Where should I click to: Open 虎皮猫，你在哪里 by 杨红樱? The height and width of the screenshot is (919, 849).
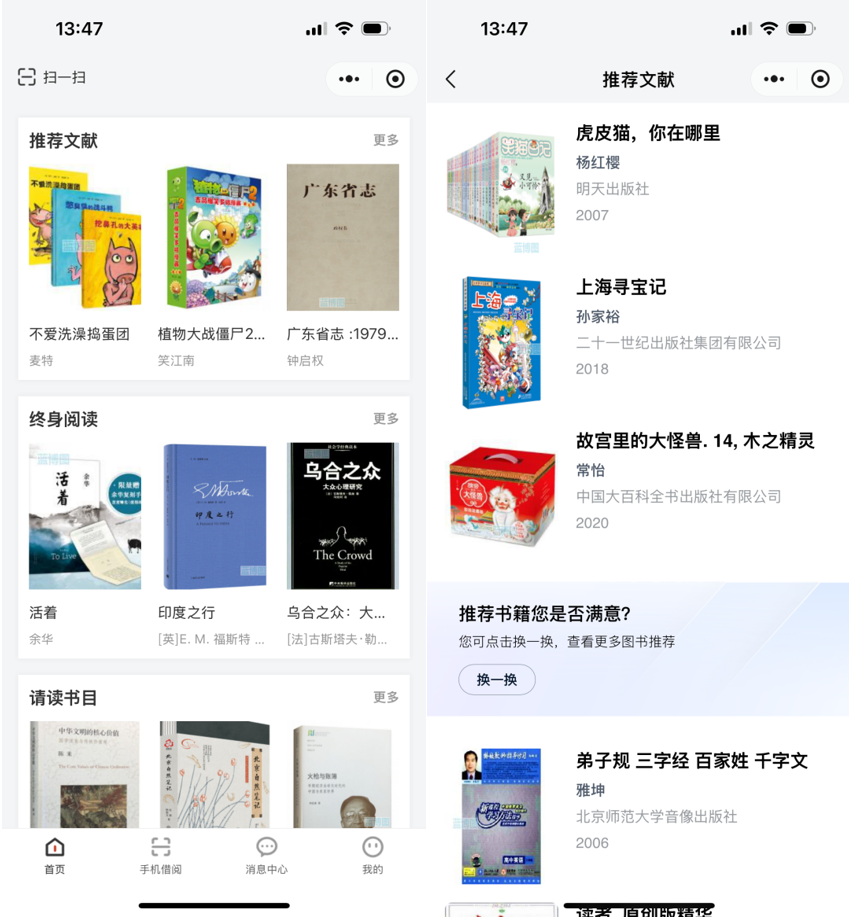[x=647, y=134]
